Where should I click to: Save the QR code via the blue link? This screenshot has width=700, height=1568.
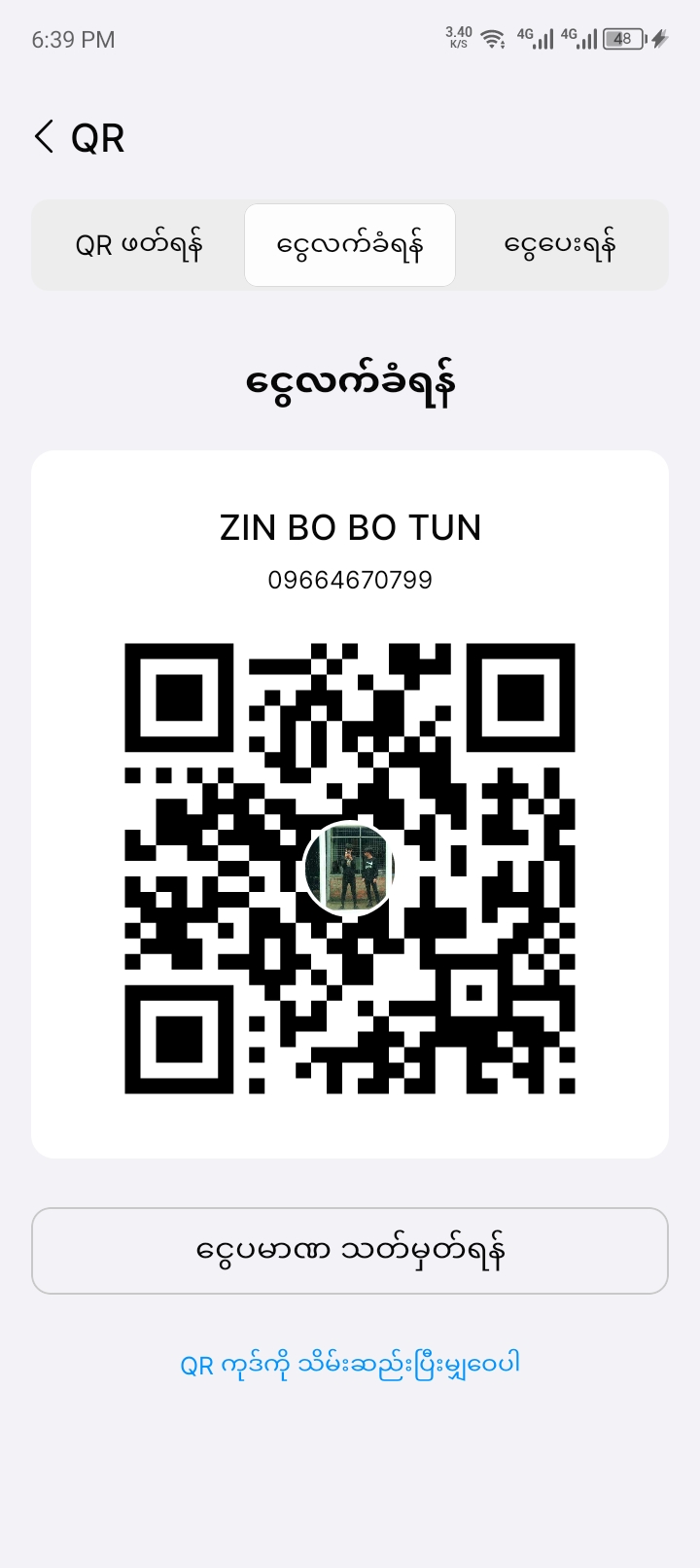click(350, 1364)
